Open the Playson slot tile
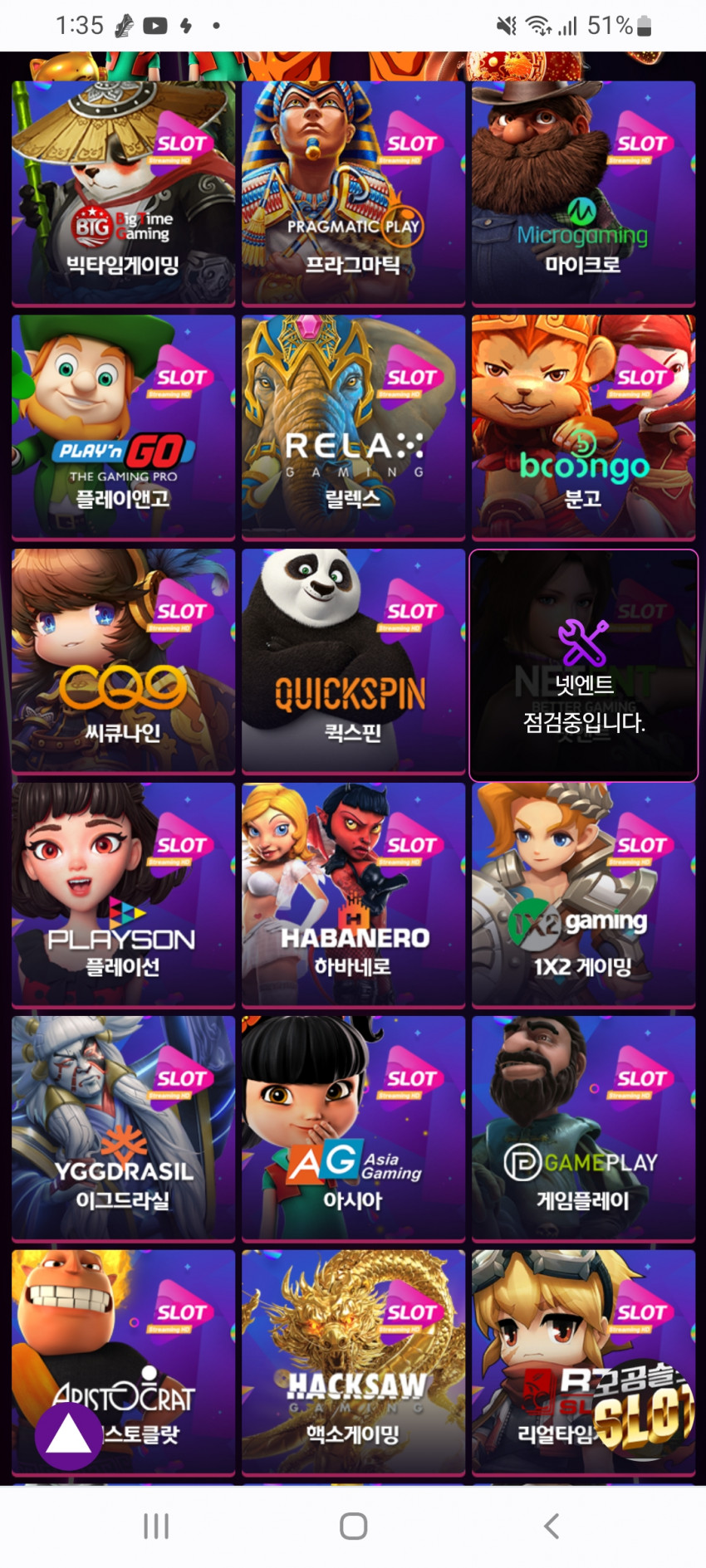Screen dimensions: 706x1568 (x=123, y=895)
